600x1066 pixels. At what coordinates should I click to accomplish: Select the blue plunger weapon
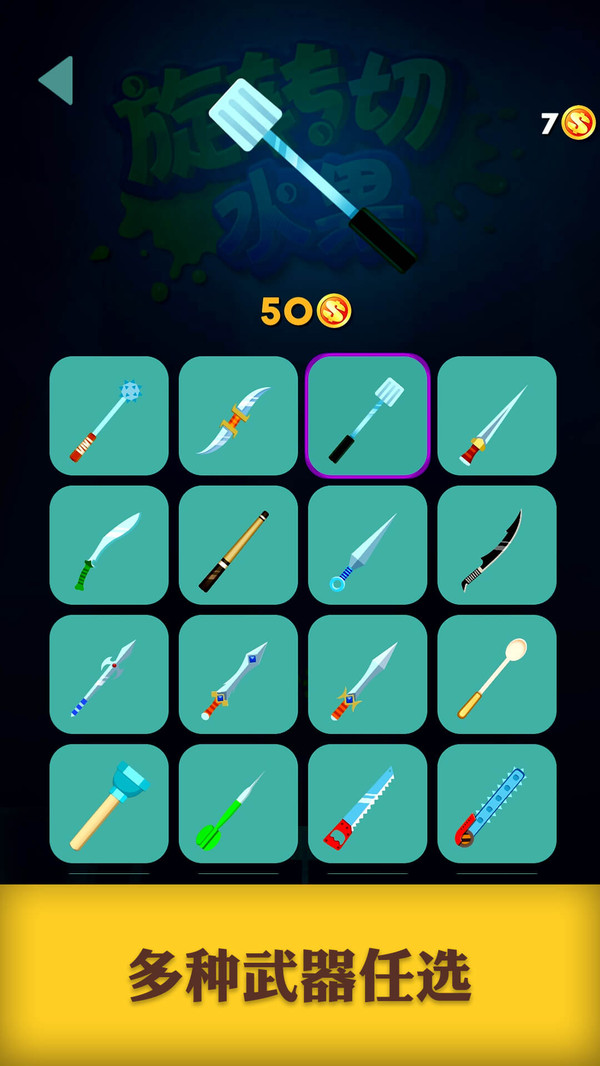tap(109, 803)
